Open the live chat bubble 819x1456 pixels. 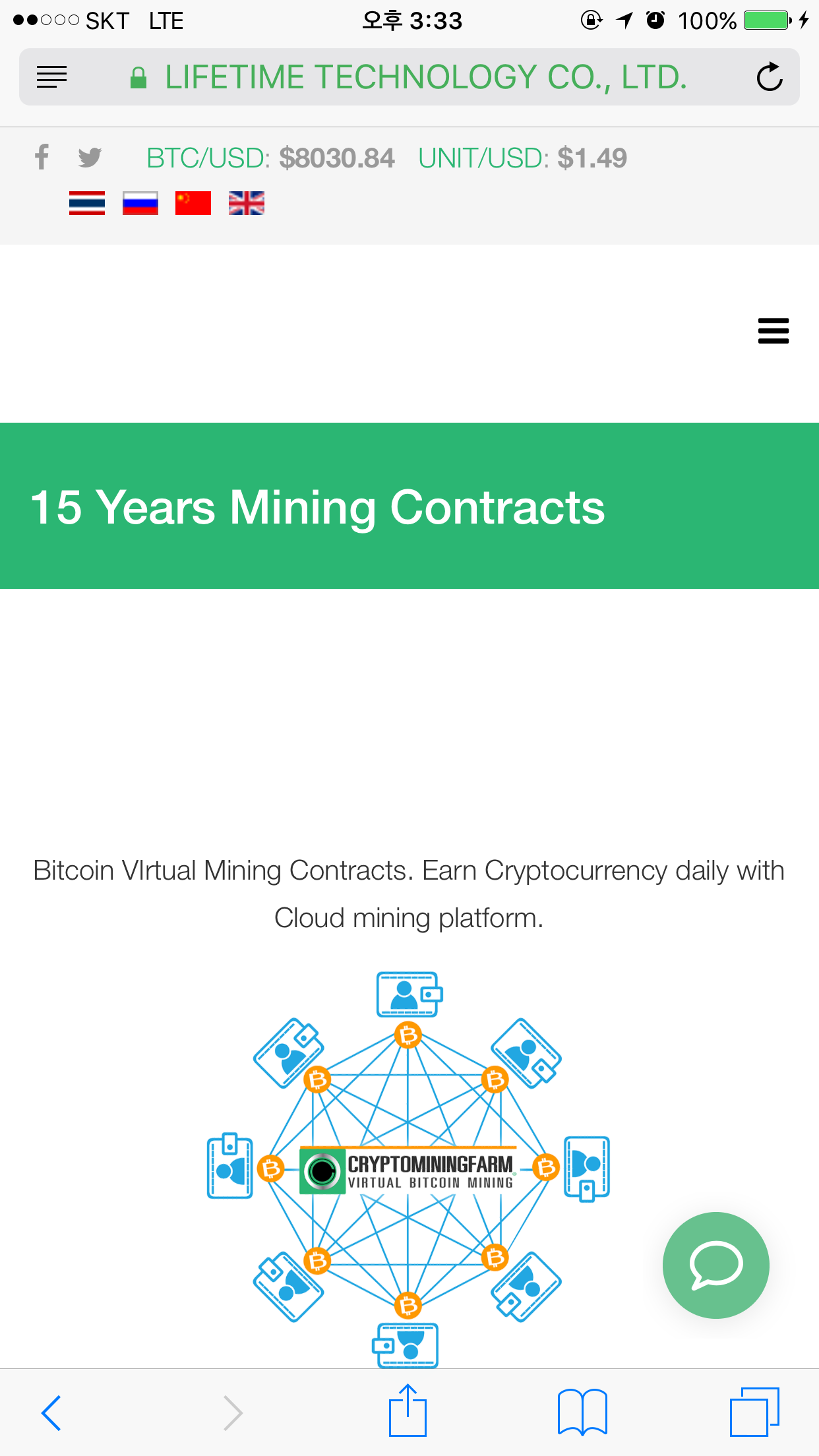click(x=715, y=1265)
